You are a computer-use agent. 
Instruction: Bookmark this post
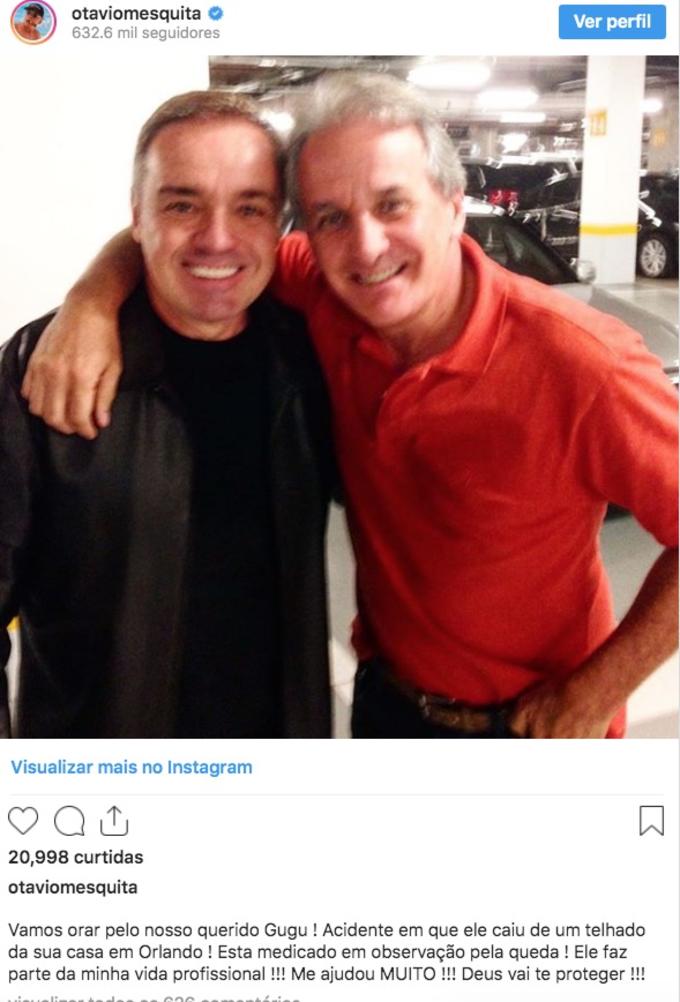651,821
